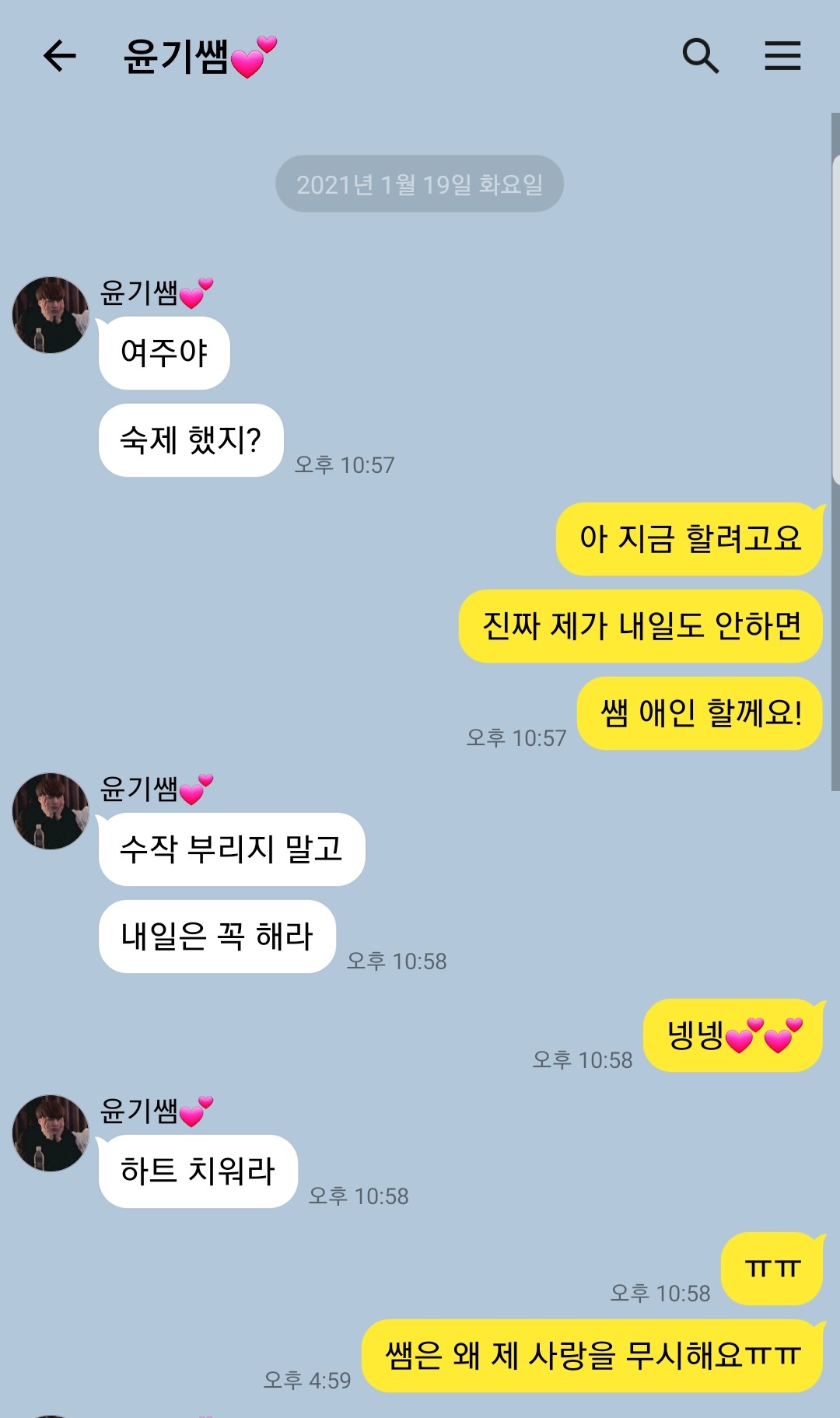Open 윤기쌤's profile photo beside 여주야 message
840x1418 pixels.
[51, 315]
